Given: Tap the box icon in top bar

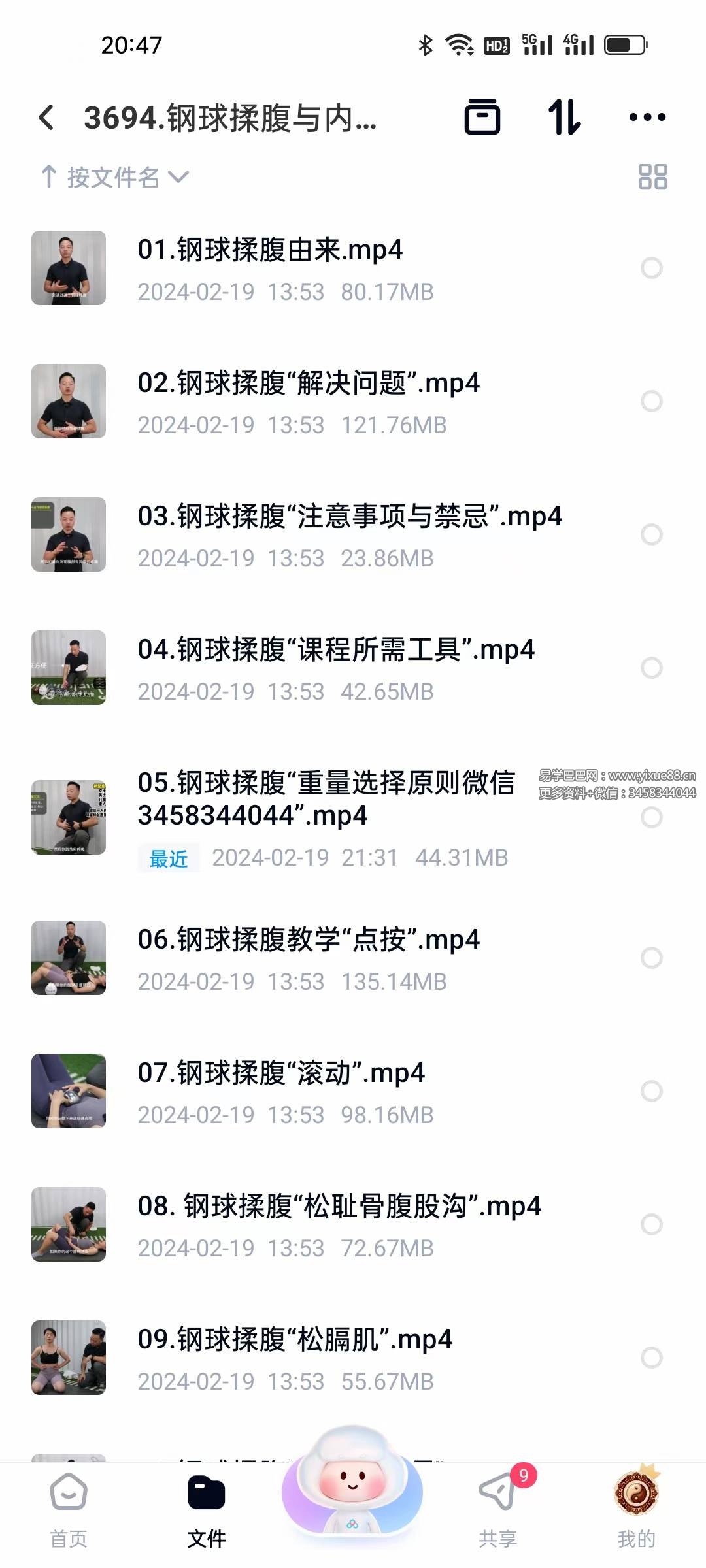Looking at the screenshot, I should coord(482,118).
